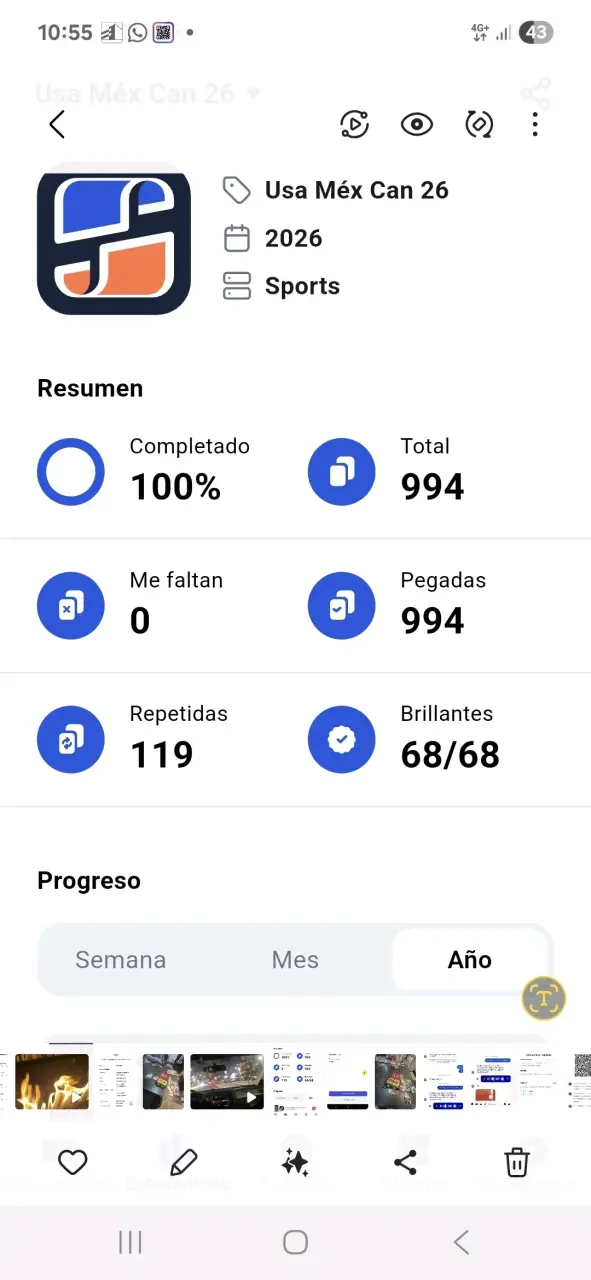Open the fire video thumbnail in filmstrip
This screenshot has width=591, height=1280.
(x=52, y=1081)
